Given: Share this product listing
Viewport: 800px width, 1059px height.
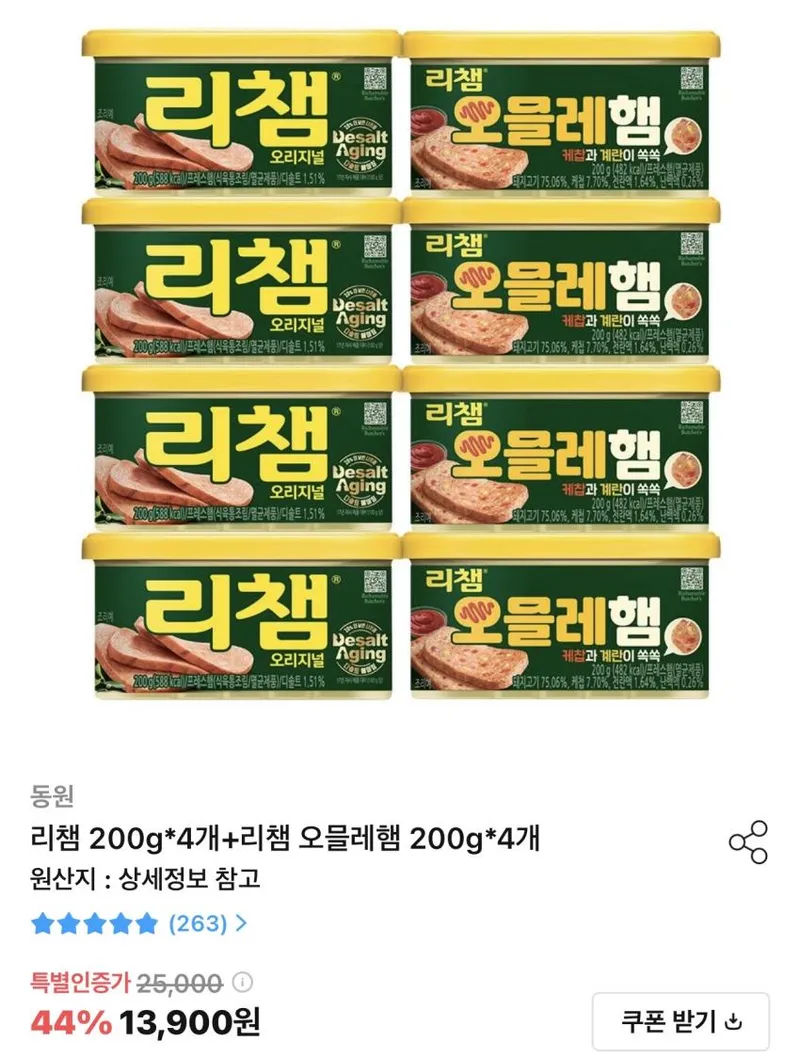Looking at the screenshot, I should pos(748,842).
